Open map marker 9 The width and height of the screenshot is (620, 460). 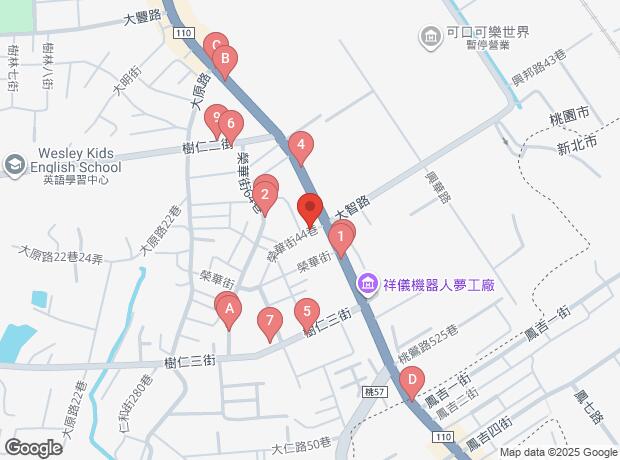[214, 118]
